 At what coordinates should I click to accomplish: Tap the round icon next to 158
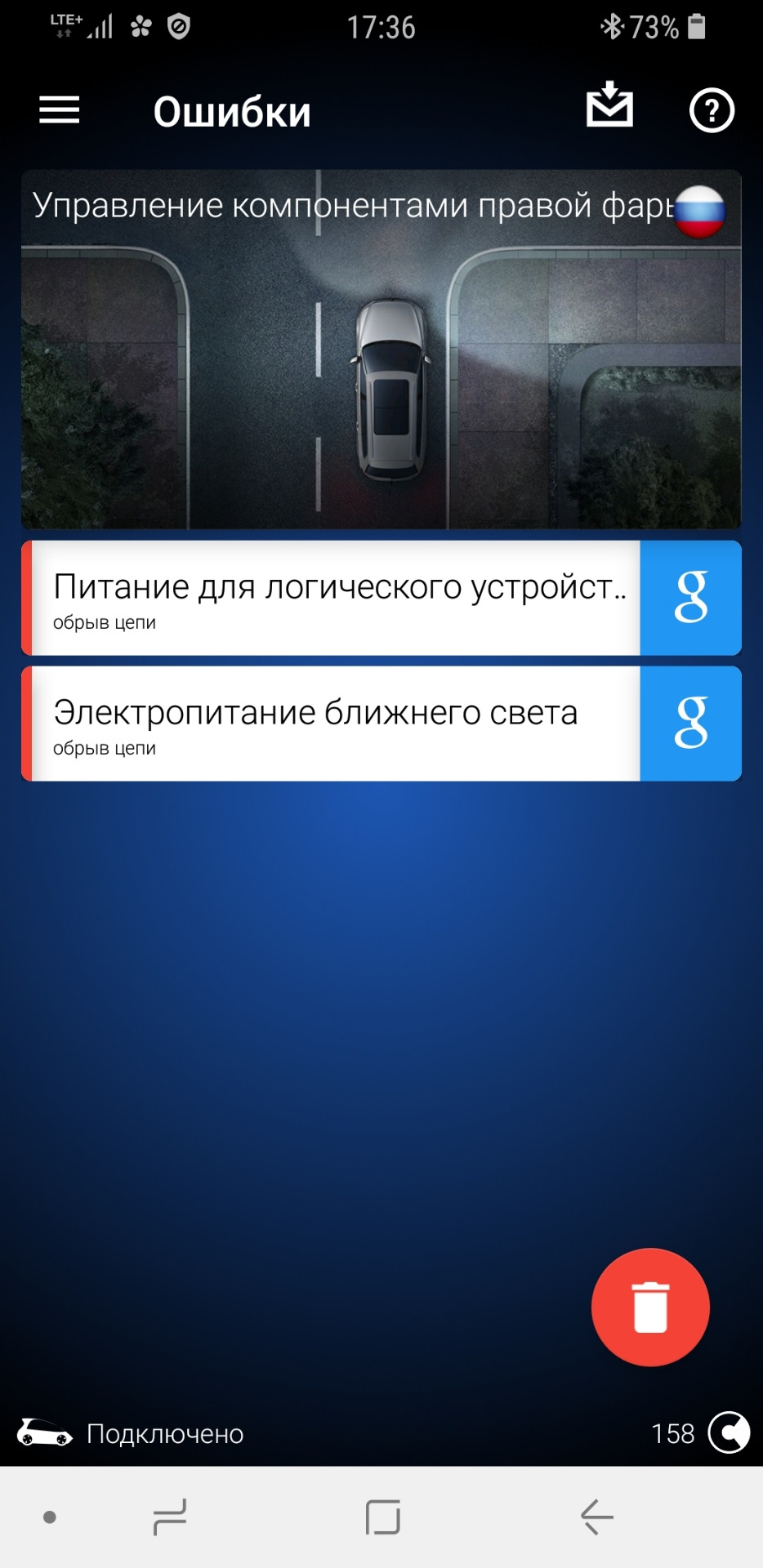729,1432
